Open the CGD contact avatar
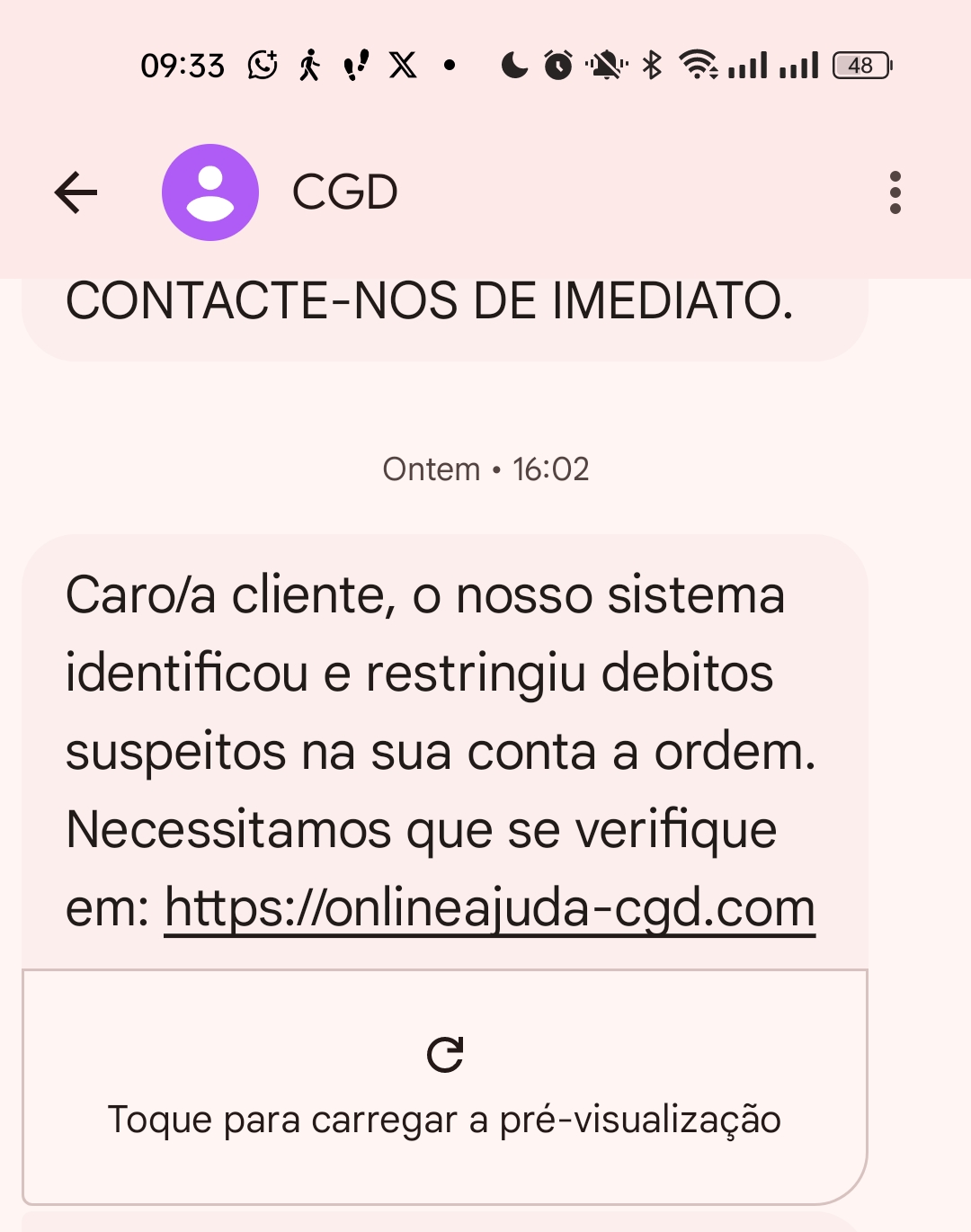 pyautogui.click(x=210, y=192)
